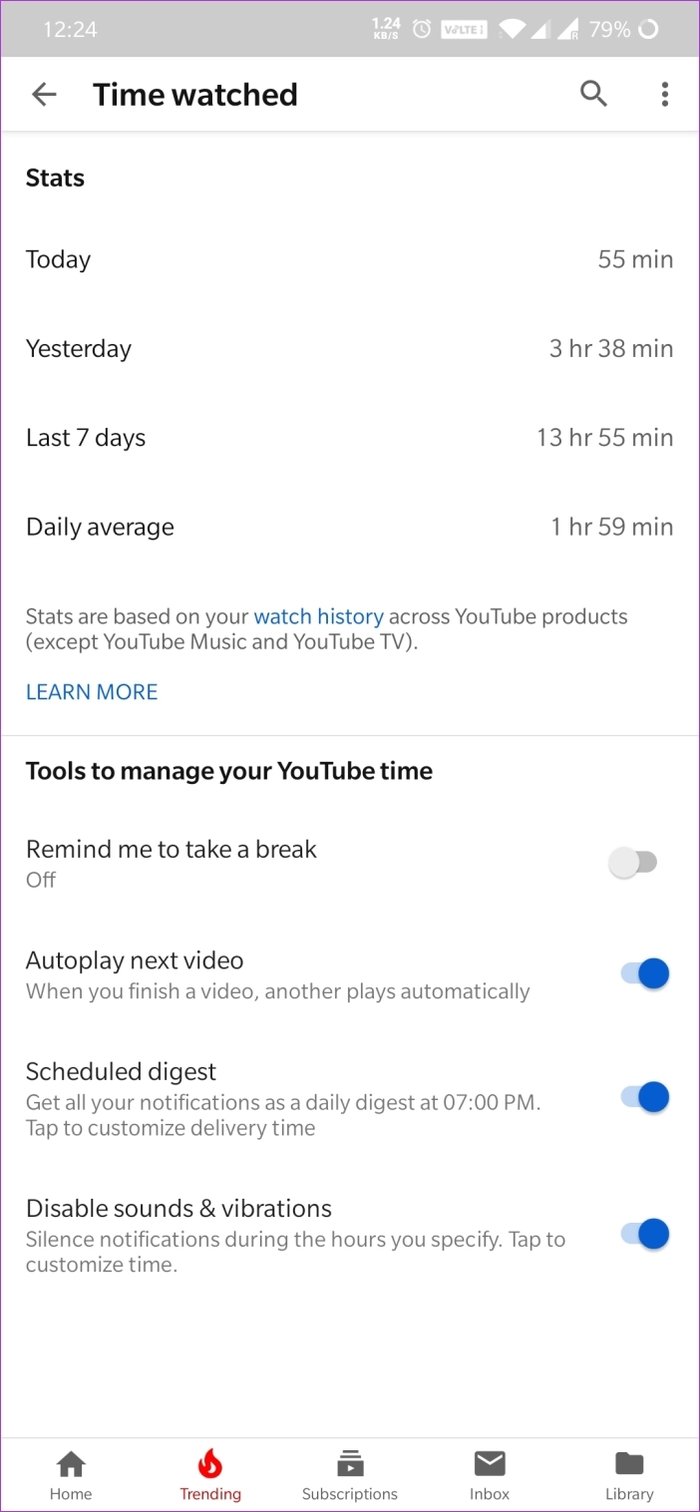Screen dimensions: 700x1512
Task: Tap LEARN MORE about stats
Action: pos(92,692)
